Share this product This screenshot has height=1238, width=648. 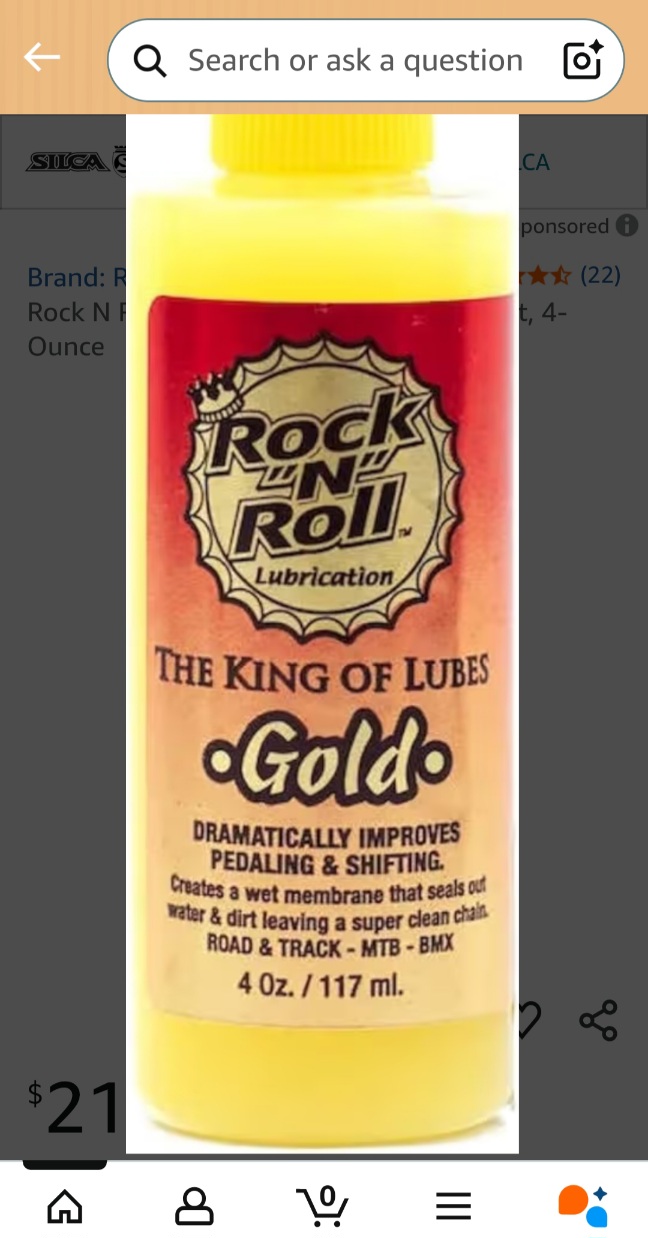coord(598,1020)
